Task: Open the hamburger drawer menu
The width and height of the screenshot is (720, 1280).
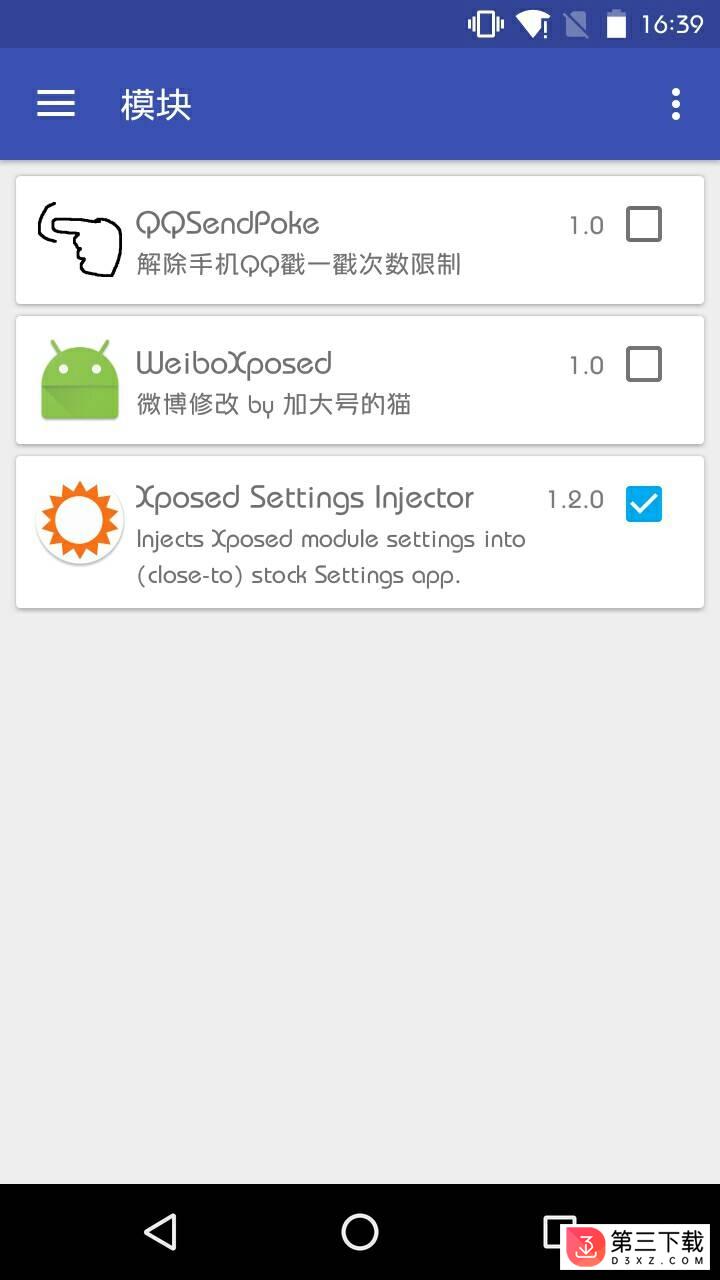Action: tap(56, 104)
